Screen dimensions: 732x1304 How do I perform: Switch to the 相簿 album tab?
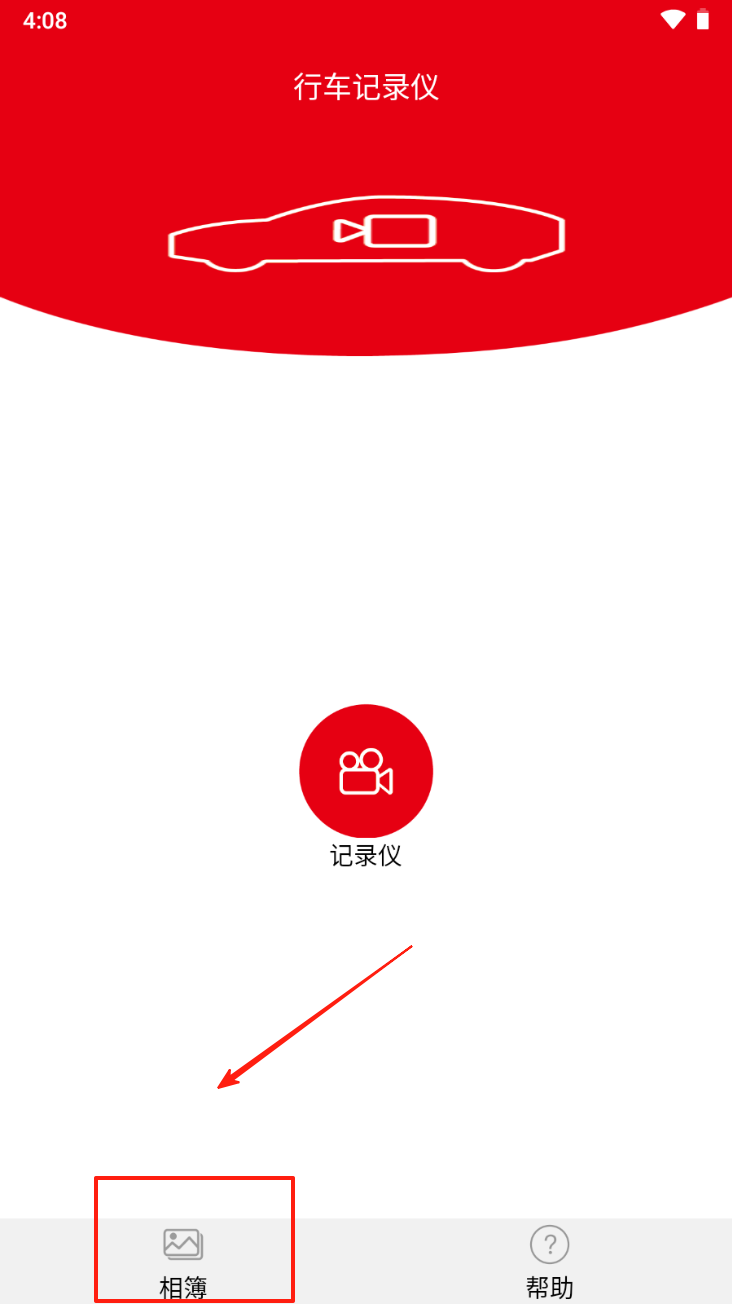pos(183,1260)
